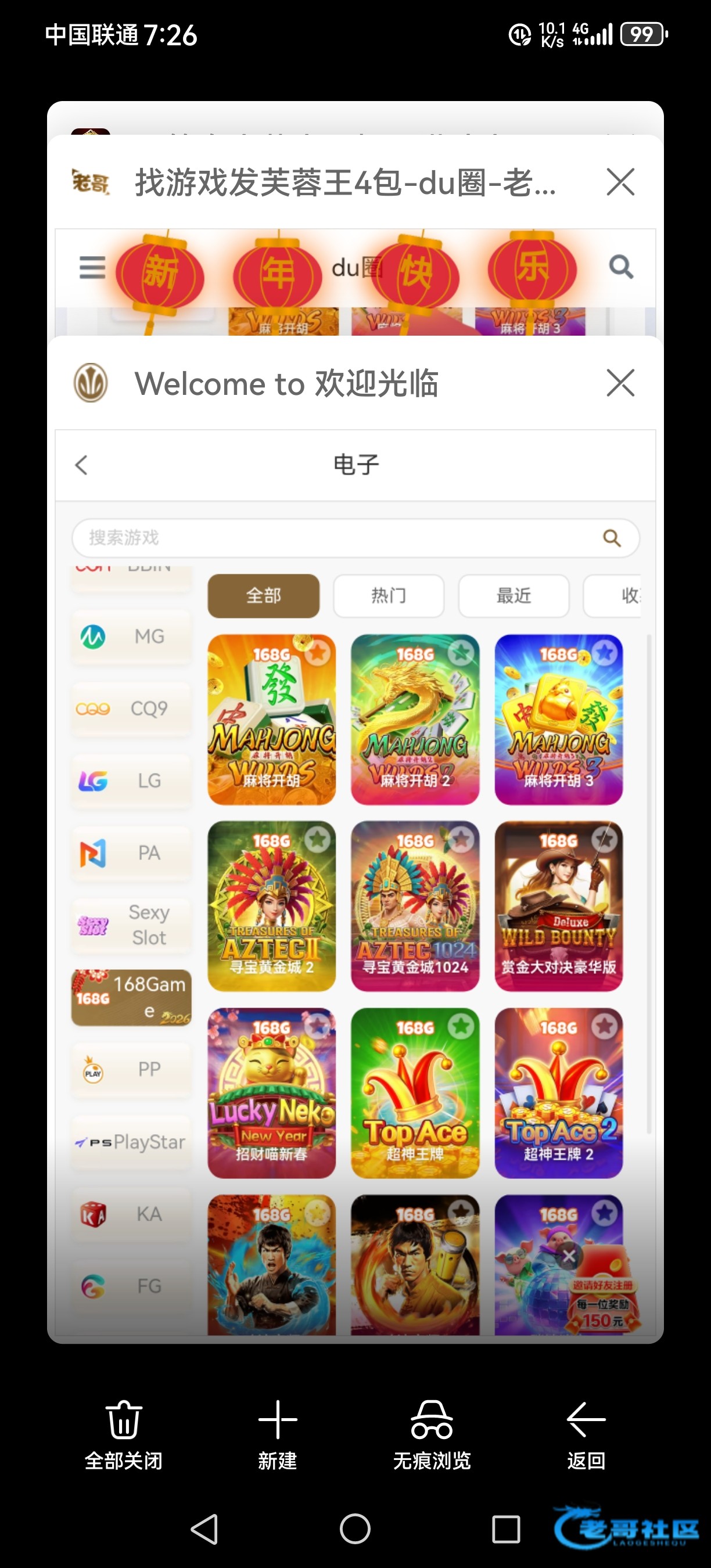This screenshot has width=711, height=1568.
Task: Enable 无痕浏览 incognito mode
Action: click(x=432, y=1434)
